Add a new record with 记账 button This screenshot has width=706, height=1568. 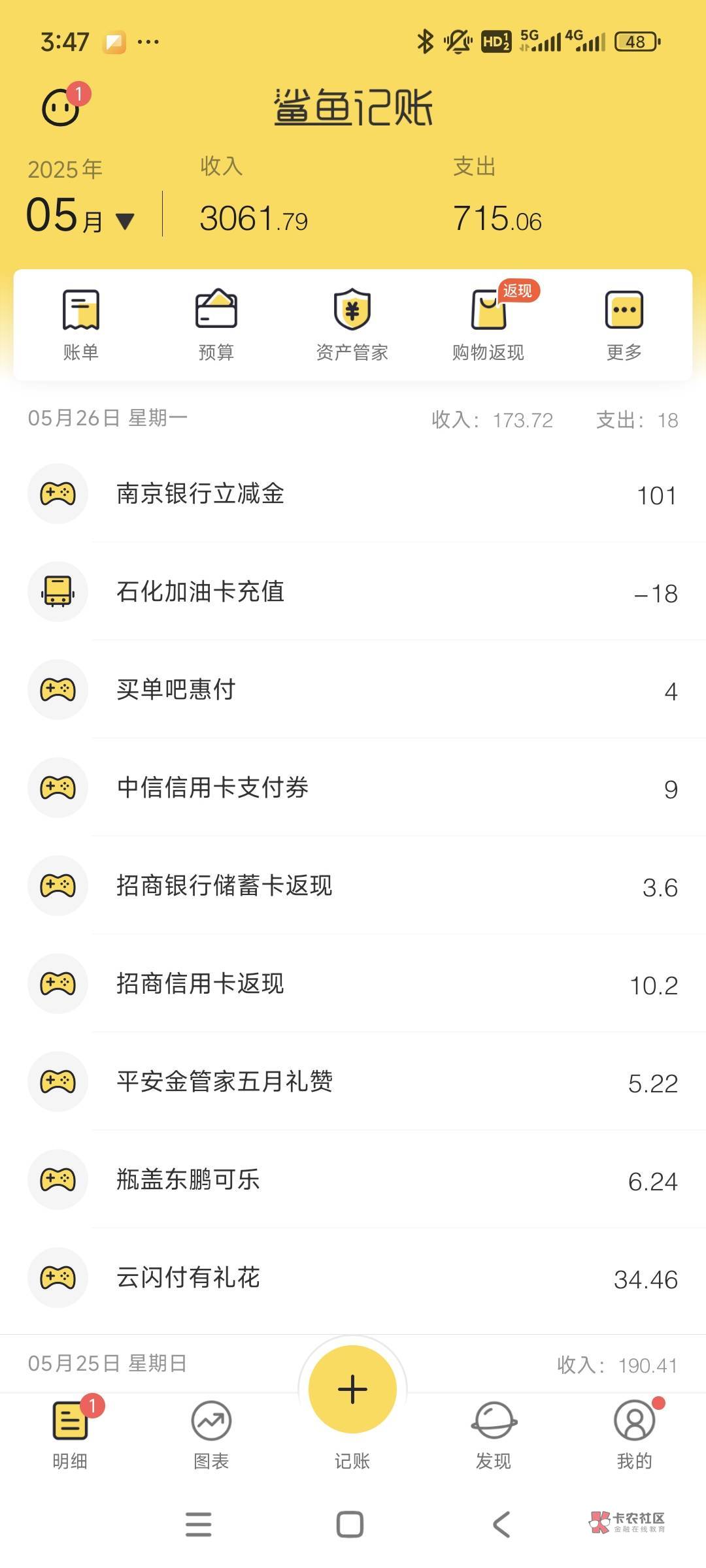[x=353, y=1390]
